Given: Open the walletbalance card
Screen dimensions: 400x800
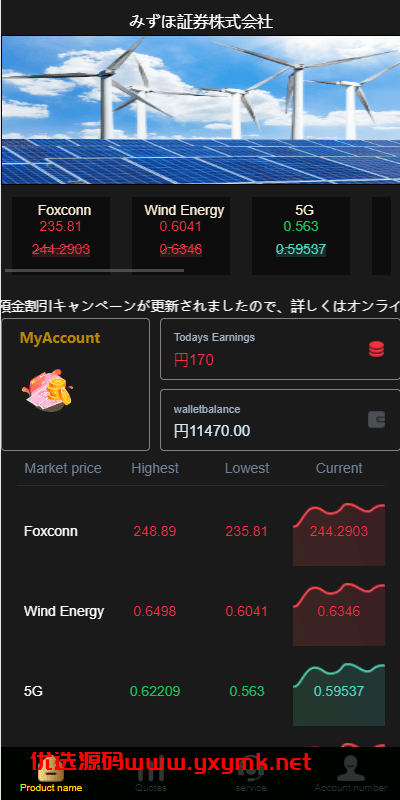Looking at the screenshot, I should 280,420.
